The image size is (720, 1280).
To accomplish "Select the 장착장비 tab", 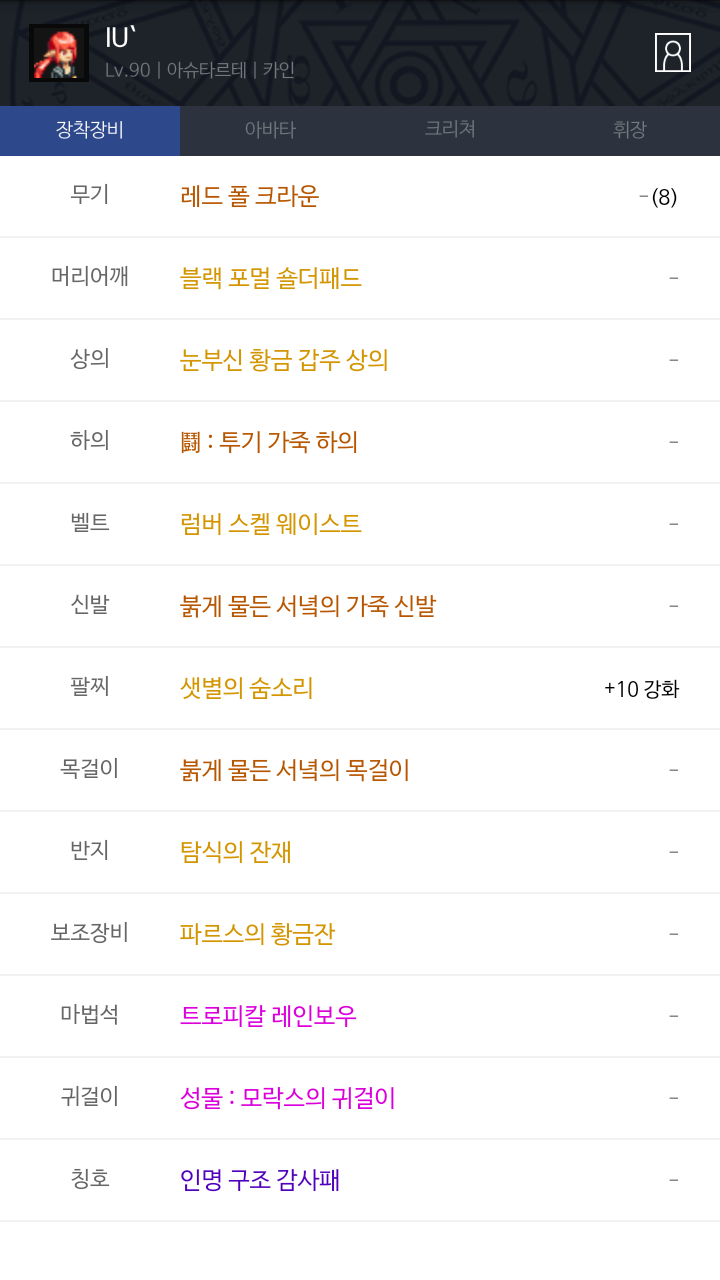I will point(90,130).
